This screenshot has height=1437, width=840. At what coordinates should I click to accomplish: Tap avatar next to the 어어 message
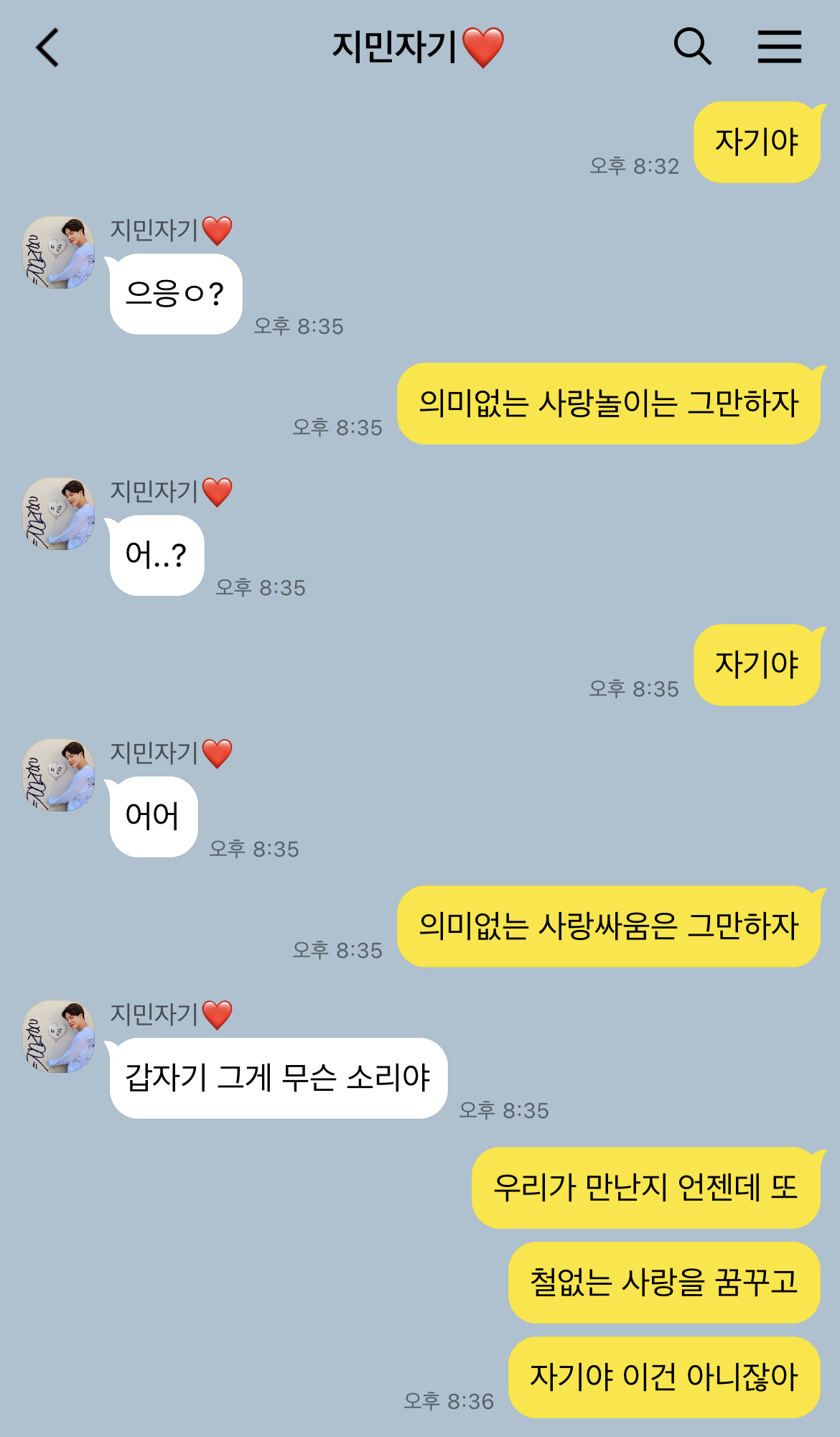59,775
